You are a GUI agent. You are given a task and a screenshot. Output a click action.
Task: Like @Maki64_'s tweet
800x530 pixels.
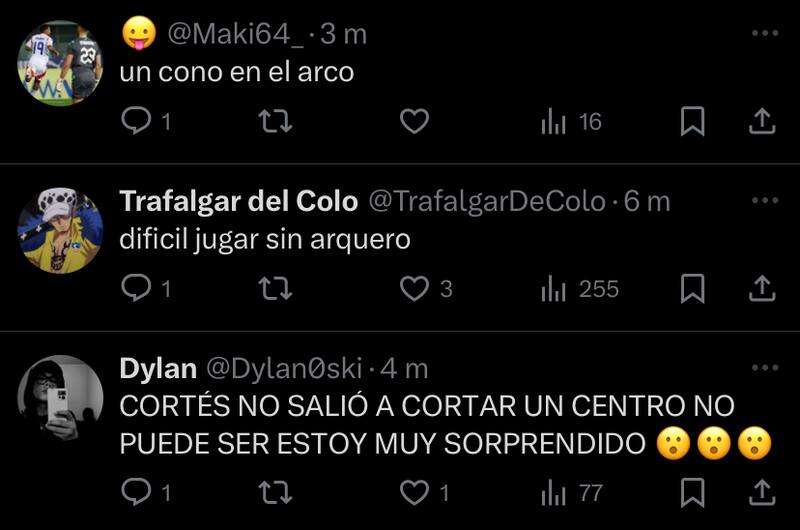414,122
